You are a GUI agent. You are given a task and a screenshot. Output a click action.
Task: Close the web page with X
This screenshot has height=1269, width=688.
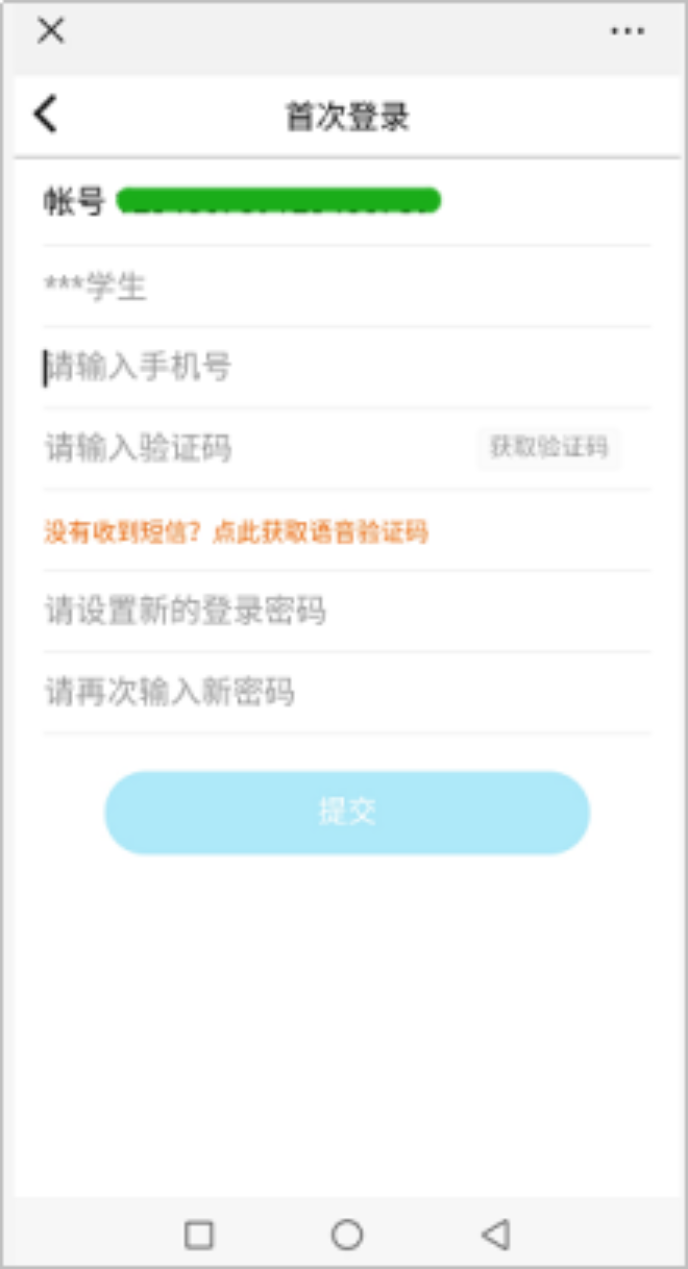point(50,31)
